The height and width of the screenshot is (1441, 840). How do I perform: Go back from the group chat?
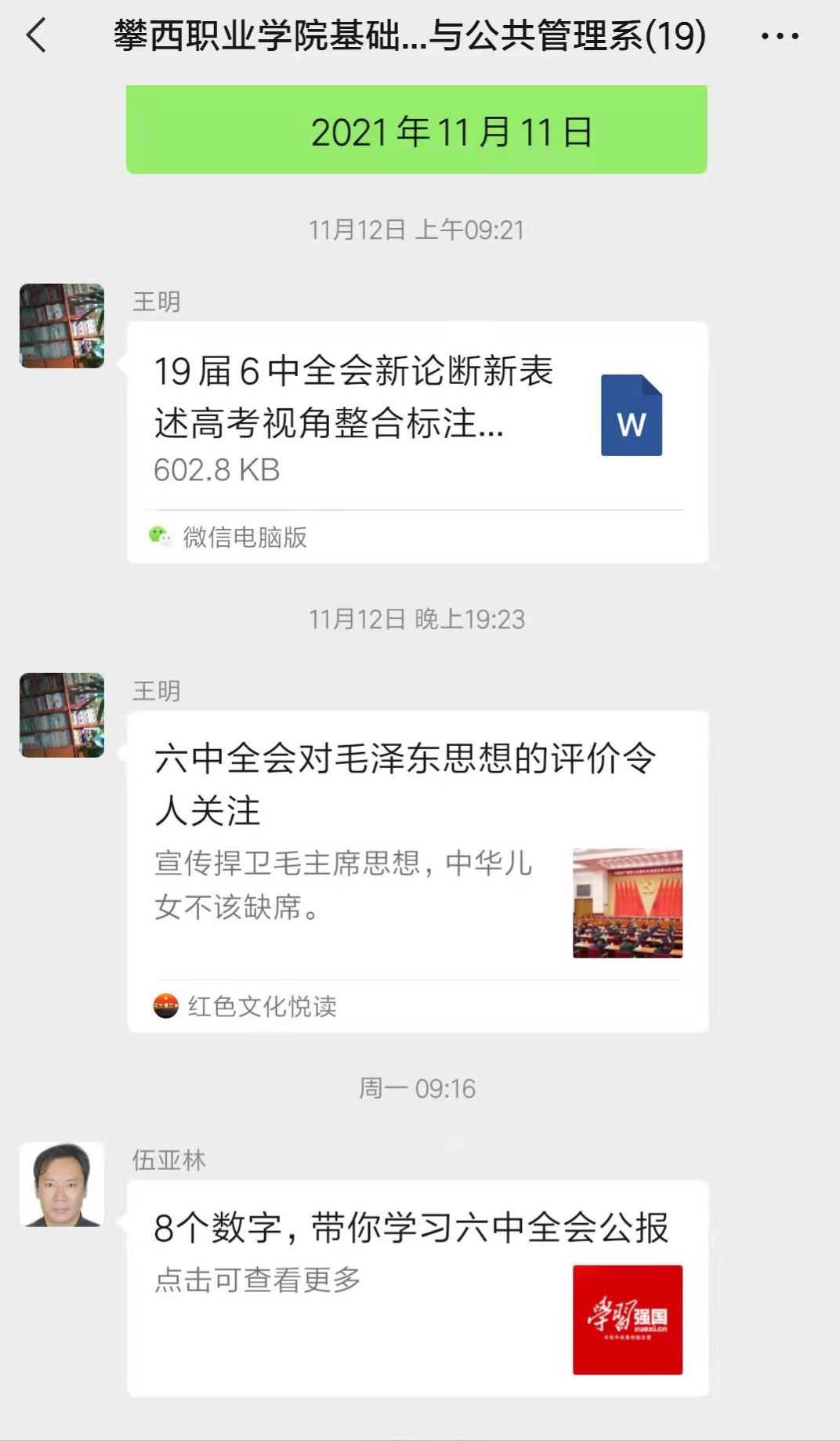tap(37, 36)
